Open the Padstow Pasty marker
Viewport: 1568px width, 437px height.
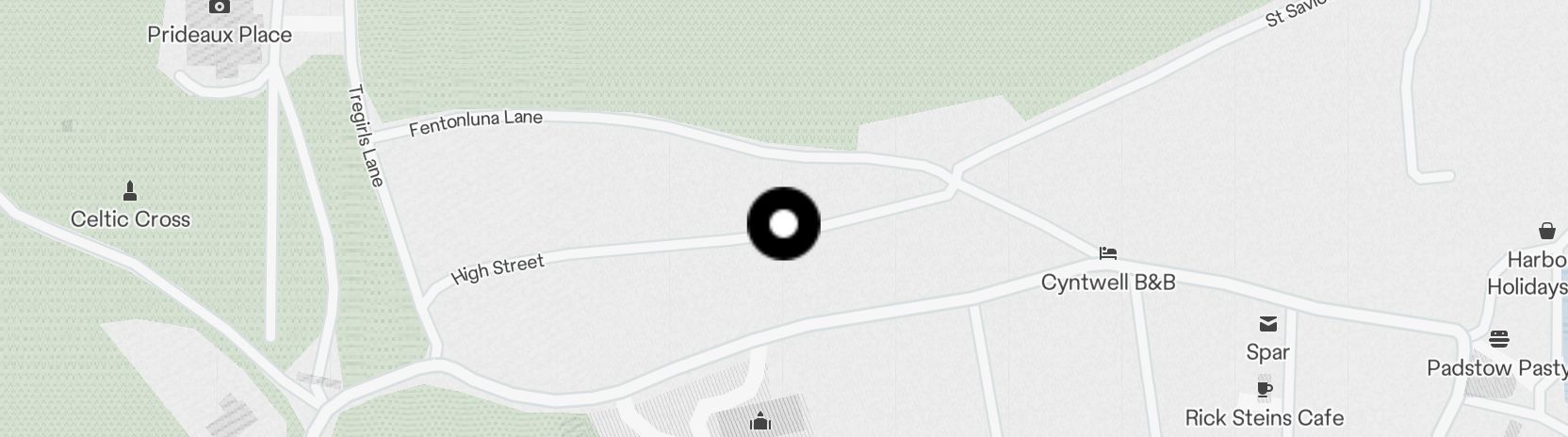1499,339
